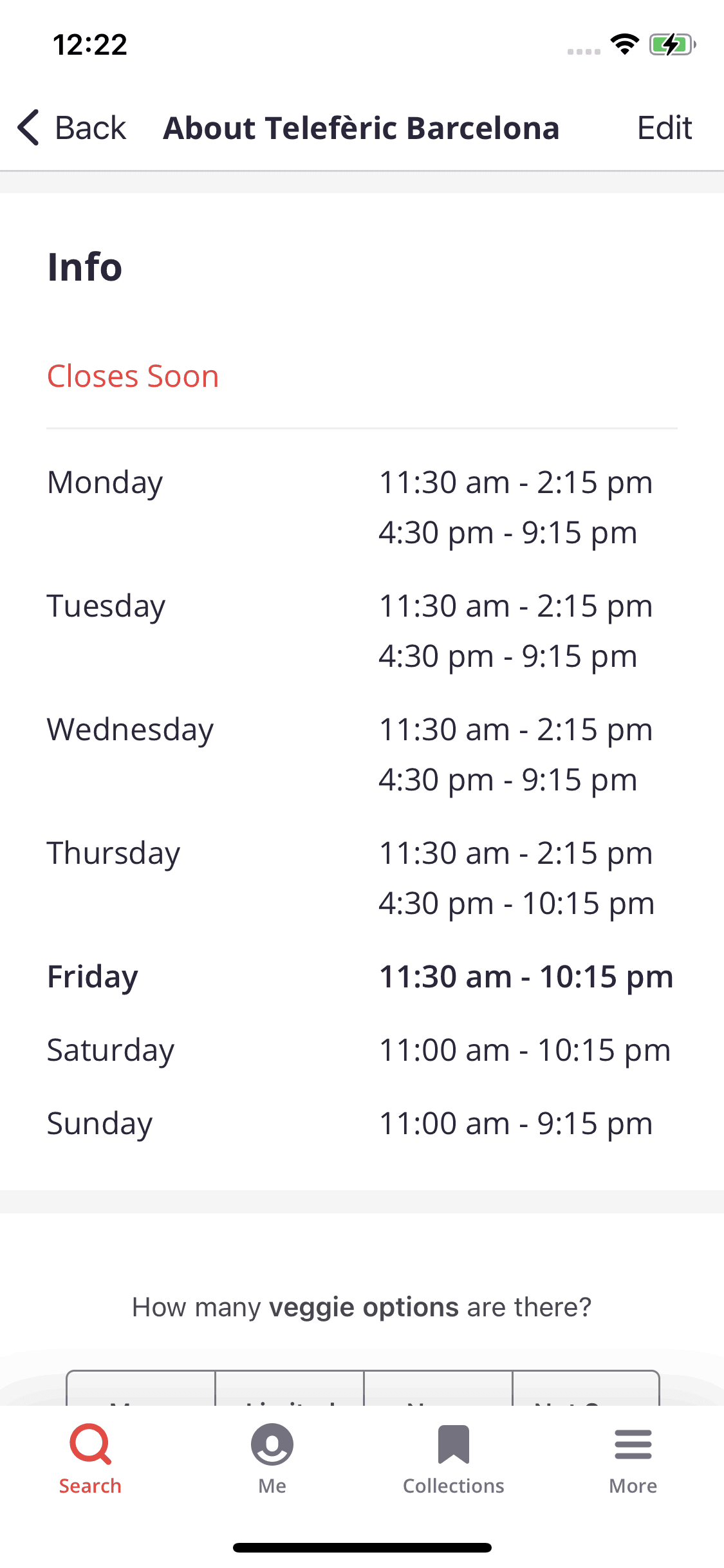The width and height of the screenshot is (724, 1568).
Task: Select Friday's bolded hours row
Action: pyautogui.click(x=360, y=976)
